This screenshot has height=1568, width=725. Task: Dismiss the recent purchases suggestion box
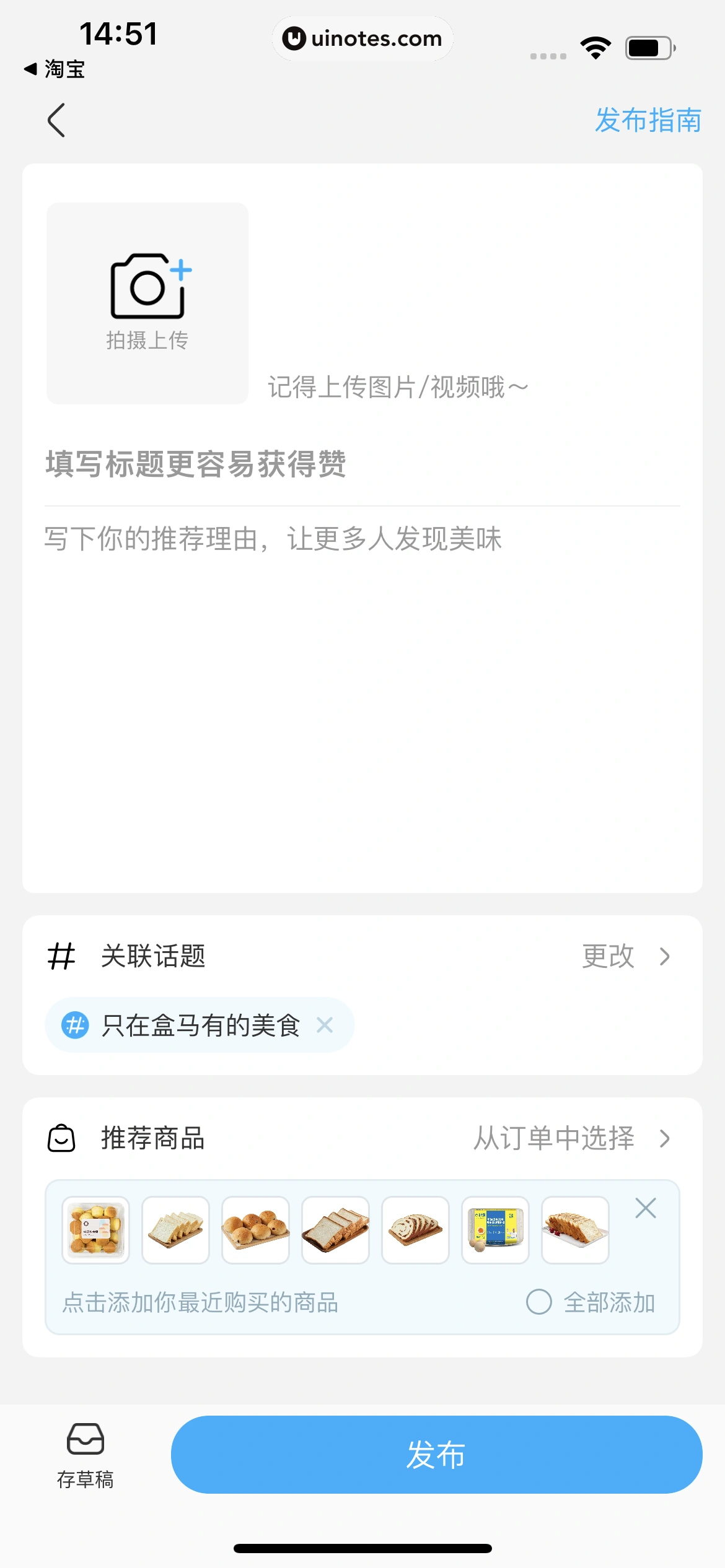coord(646,1208)
